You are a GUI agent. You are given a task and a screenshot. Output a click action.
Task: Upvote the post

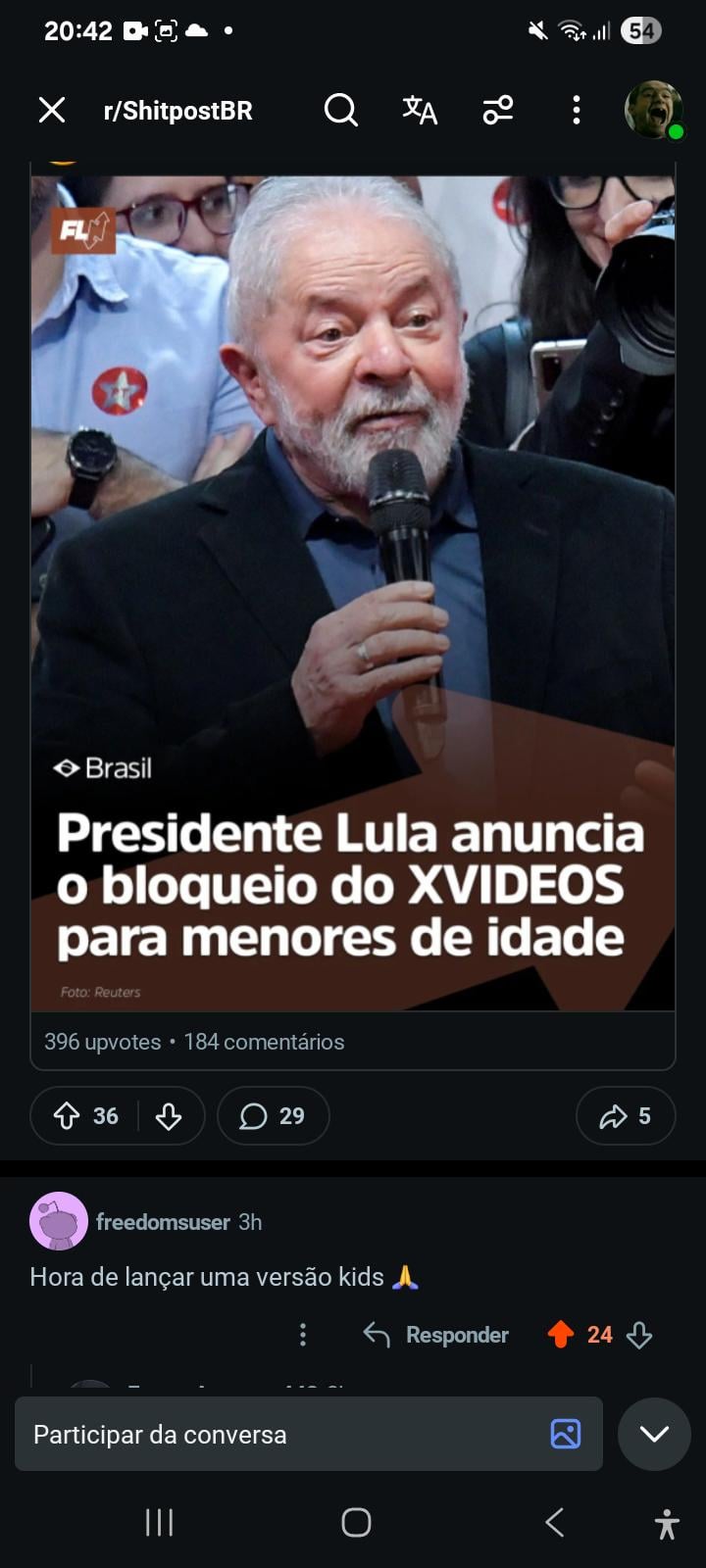coord(67,1116)
